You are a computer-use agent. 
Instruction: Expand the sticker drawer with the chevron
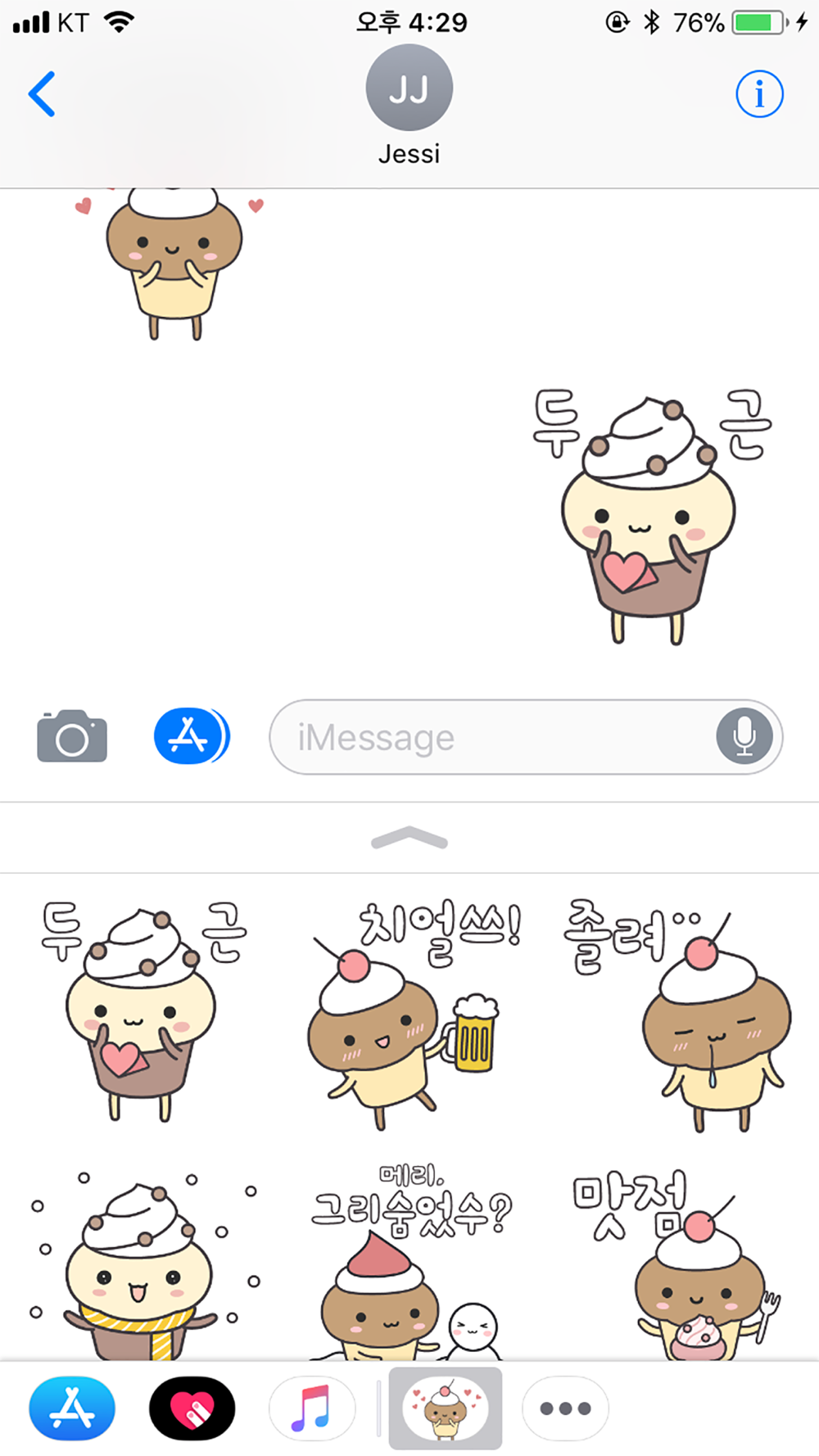409,839
